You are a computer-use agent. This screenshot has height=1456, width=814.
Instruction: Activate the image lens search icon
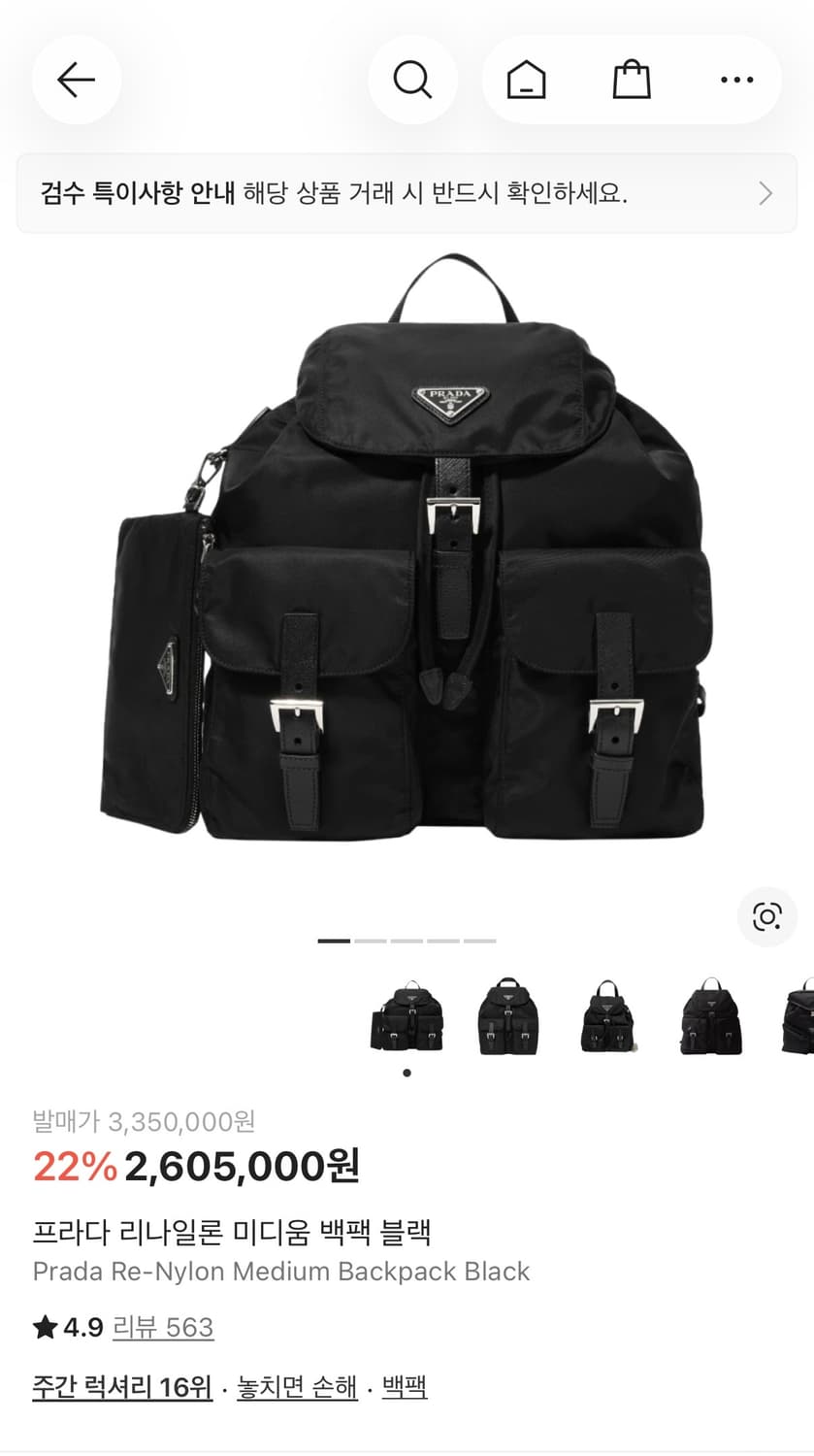[766, 915]
